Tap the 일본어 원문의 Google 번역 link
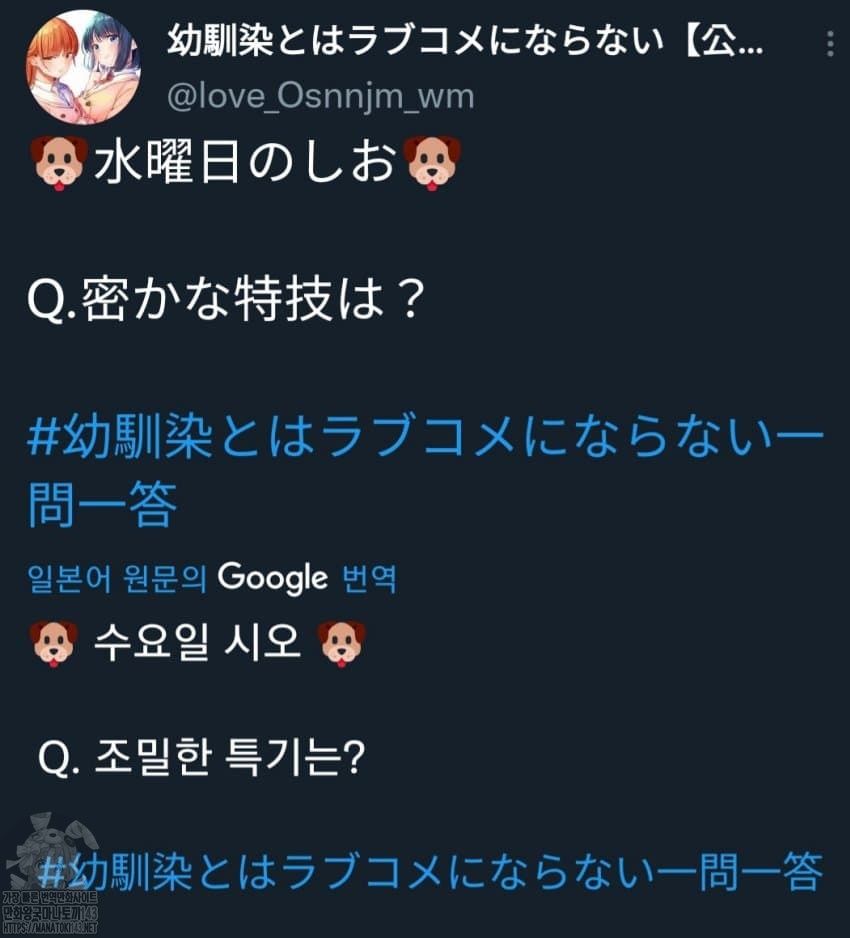Screen dimensions: 850x938 tap(212, 578)
